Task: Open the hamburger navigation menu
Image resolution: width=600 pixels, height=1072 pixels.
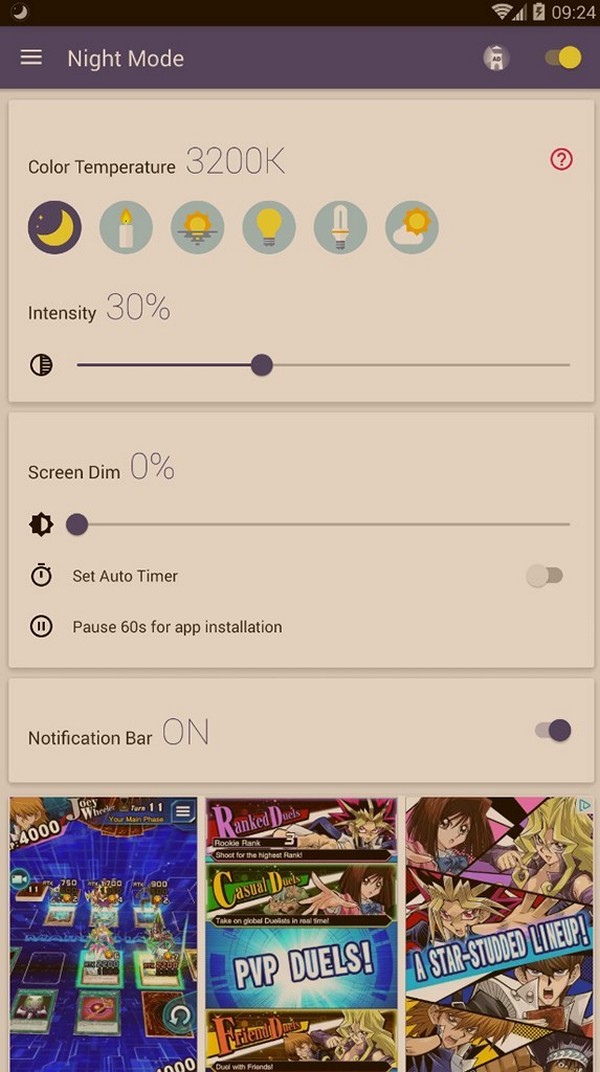Action: (31, 57)
